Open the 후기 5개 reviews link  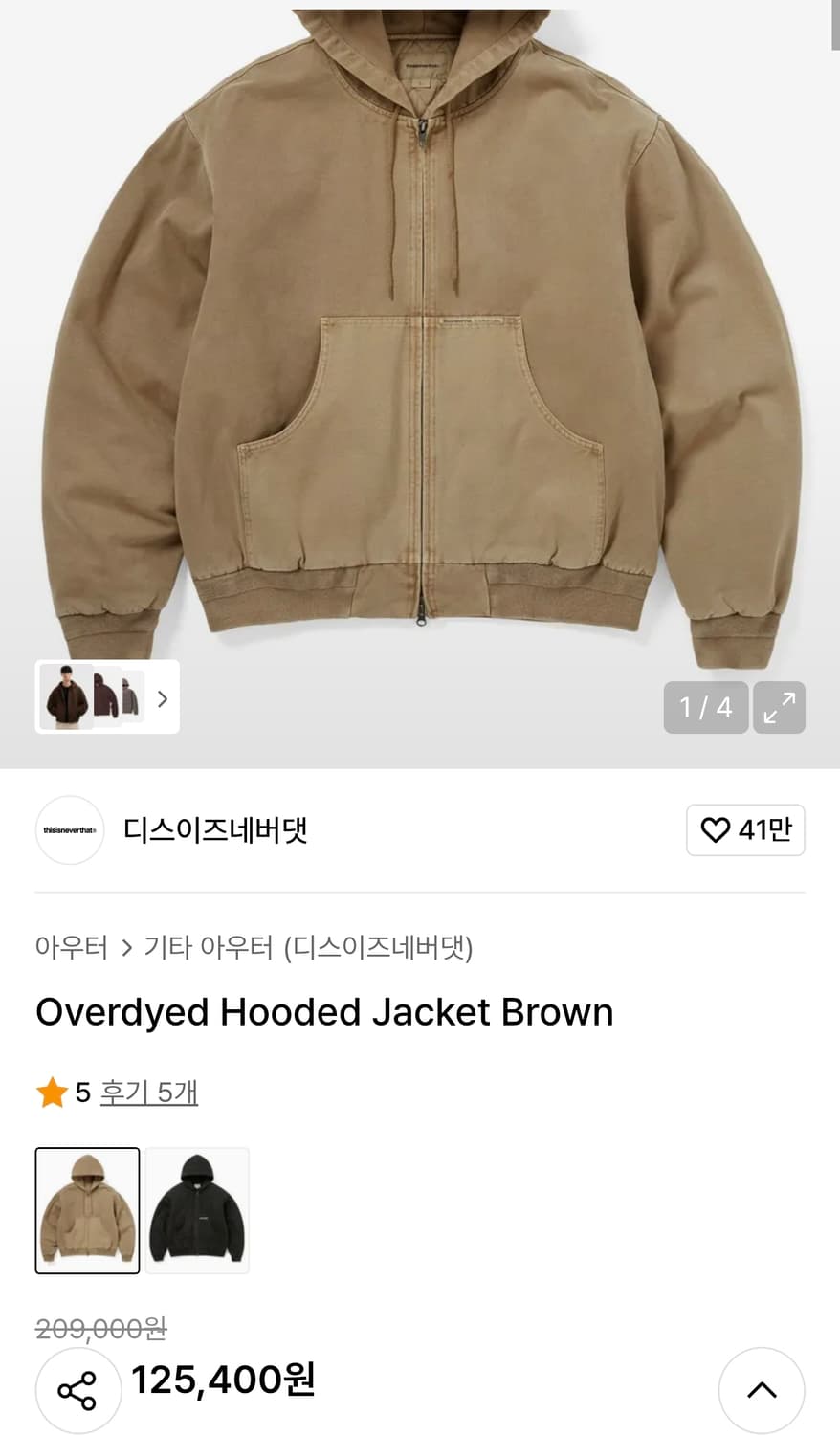149,1092
